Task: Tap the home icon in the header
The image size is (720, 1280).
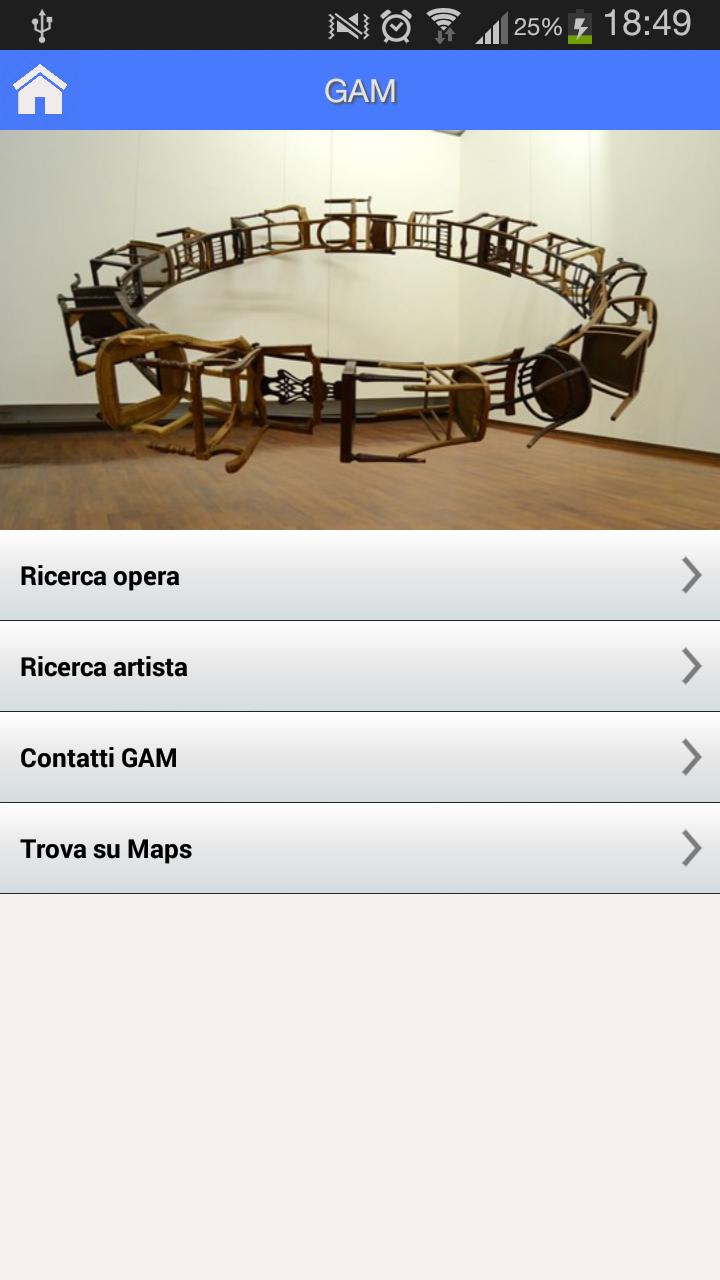Action: coord(40,90)
